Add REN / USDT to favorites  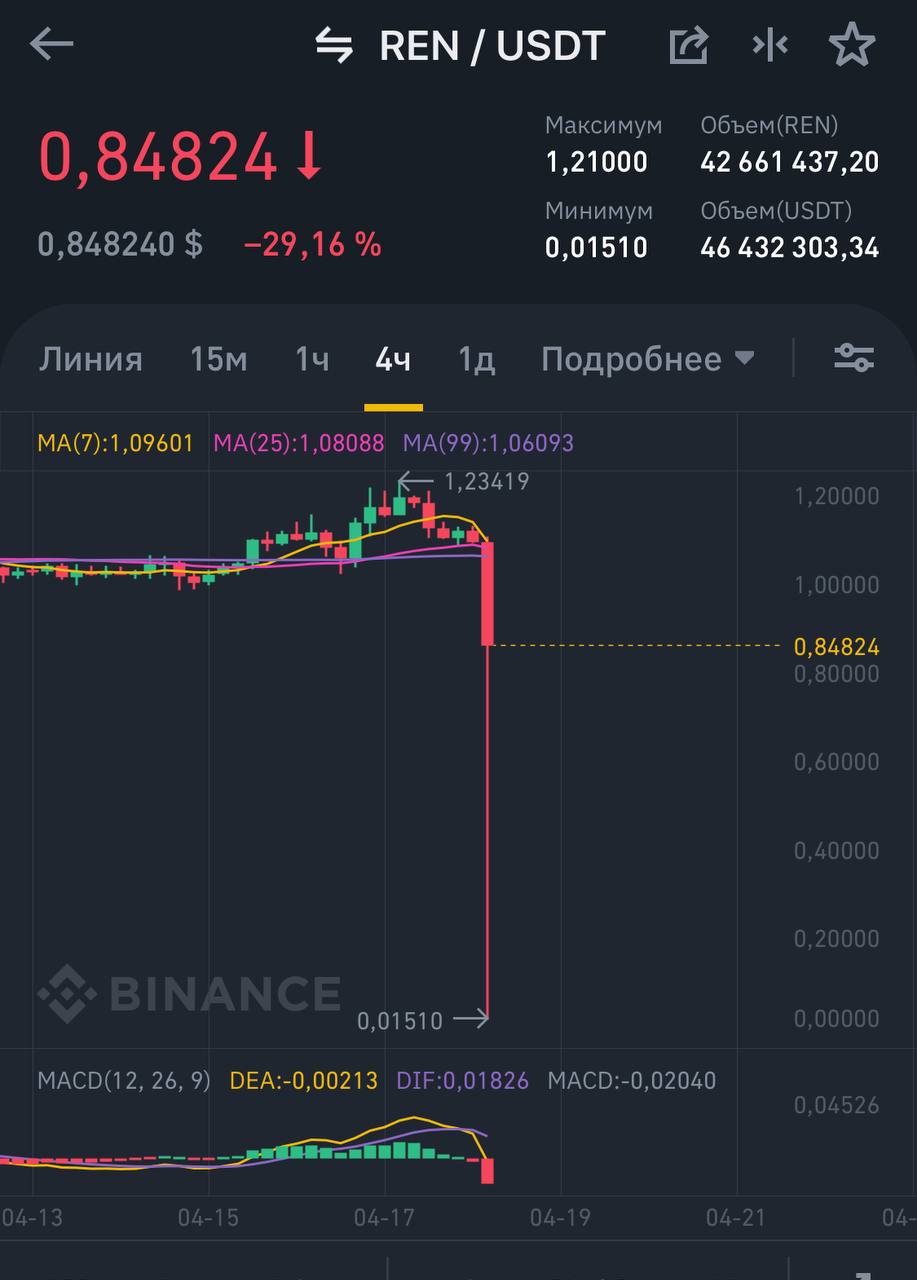[851, 45]
